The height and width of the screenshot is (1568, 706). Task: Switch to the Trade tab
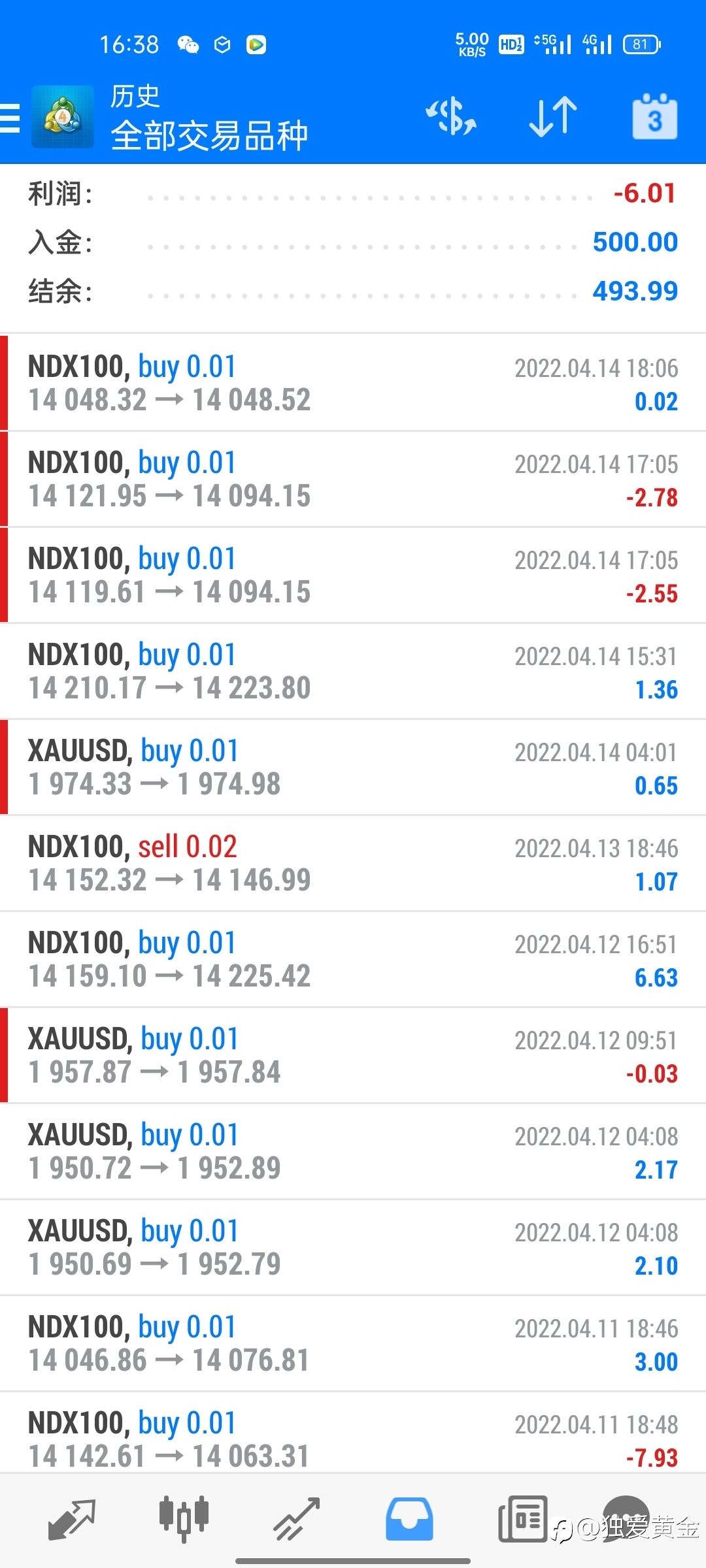(296, 1519)
